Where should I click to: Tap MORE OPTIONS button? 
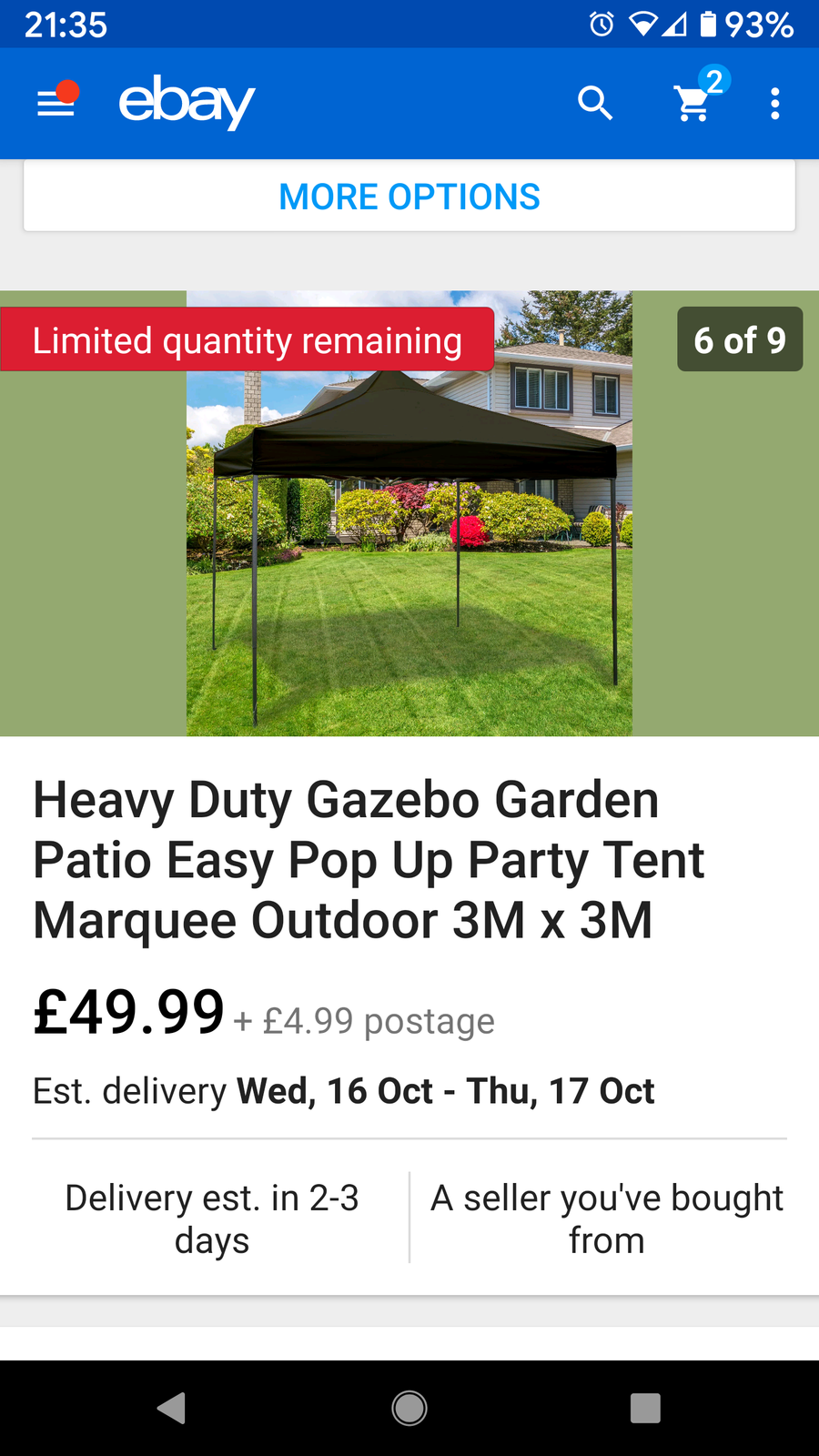409,197
